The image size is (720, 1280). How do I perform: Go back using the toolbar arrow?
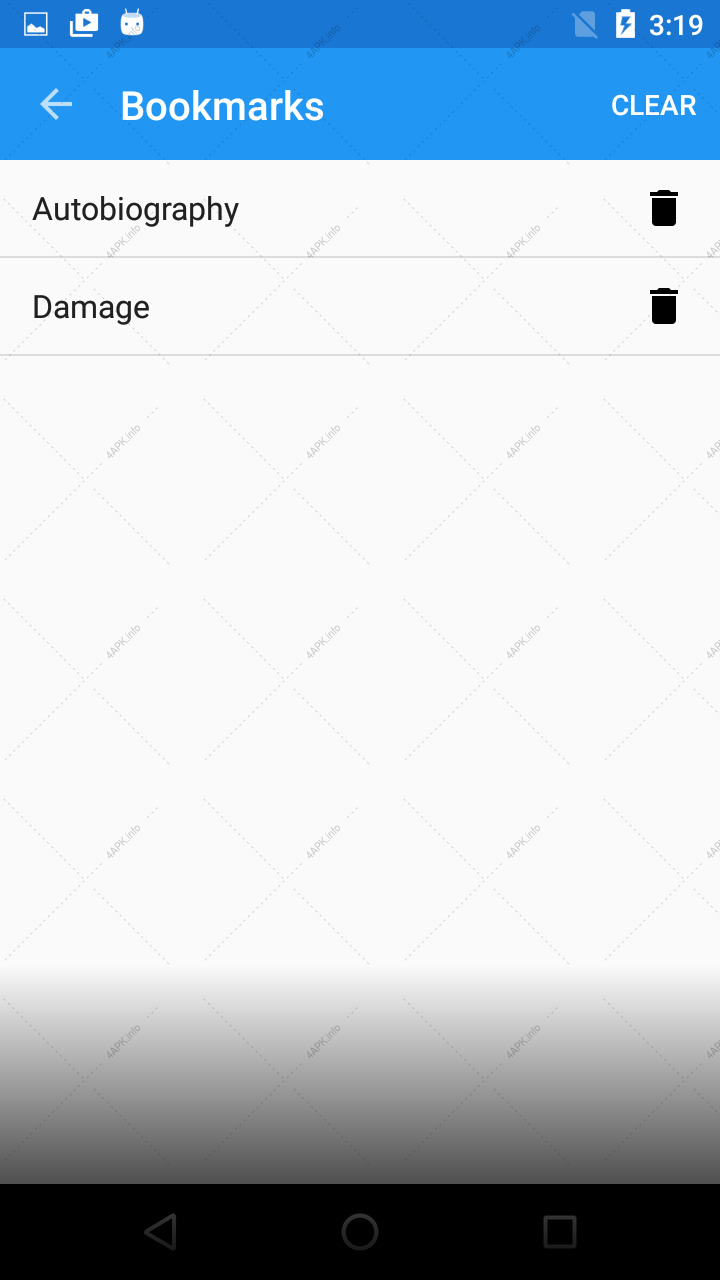(x=56, y=105)
